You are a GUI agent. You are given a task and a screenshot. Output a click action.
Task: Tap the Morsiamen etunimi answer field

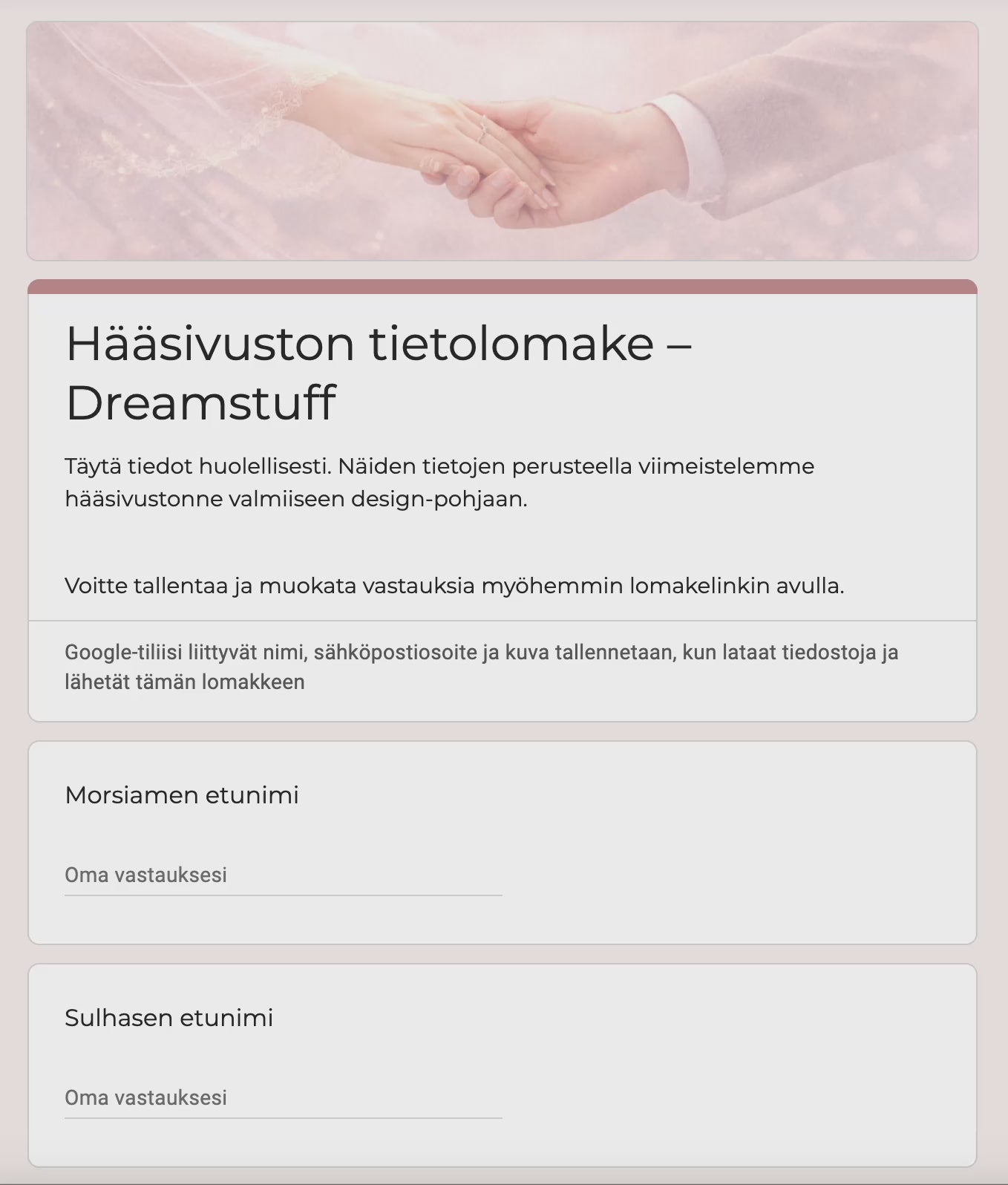coord(283,875)
